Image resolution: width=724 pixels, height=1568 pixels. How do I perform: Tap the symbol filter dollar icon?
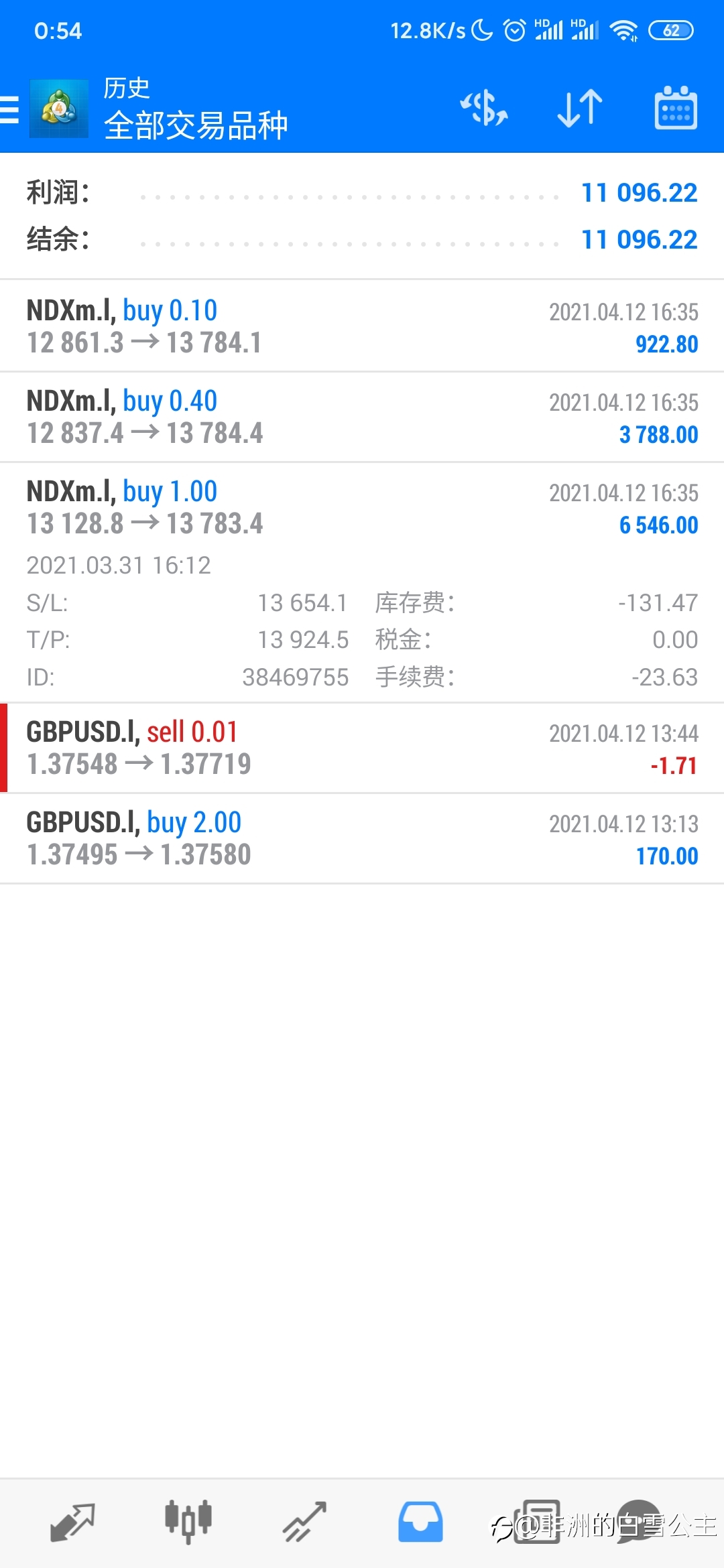pyautogui.click(x=484, y=109)
